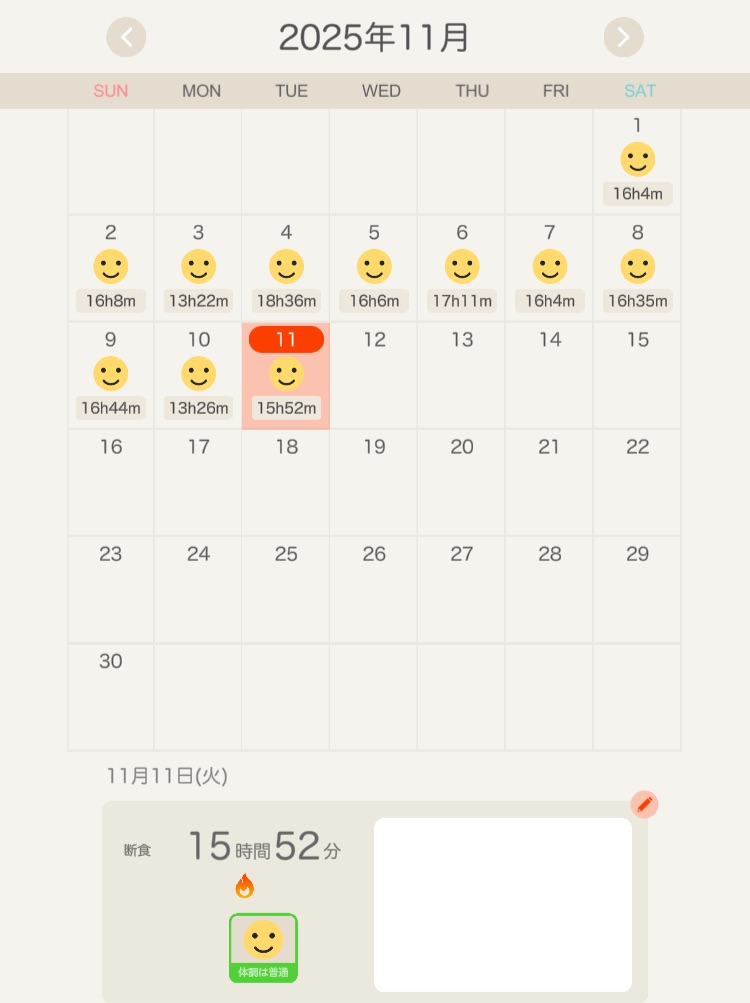Viewport: 750px width, 1003px height.
Task: Tap the empty memo box
Action: tap(502, 904)
